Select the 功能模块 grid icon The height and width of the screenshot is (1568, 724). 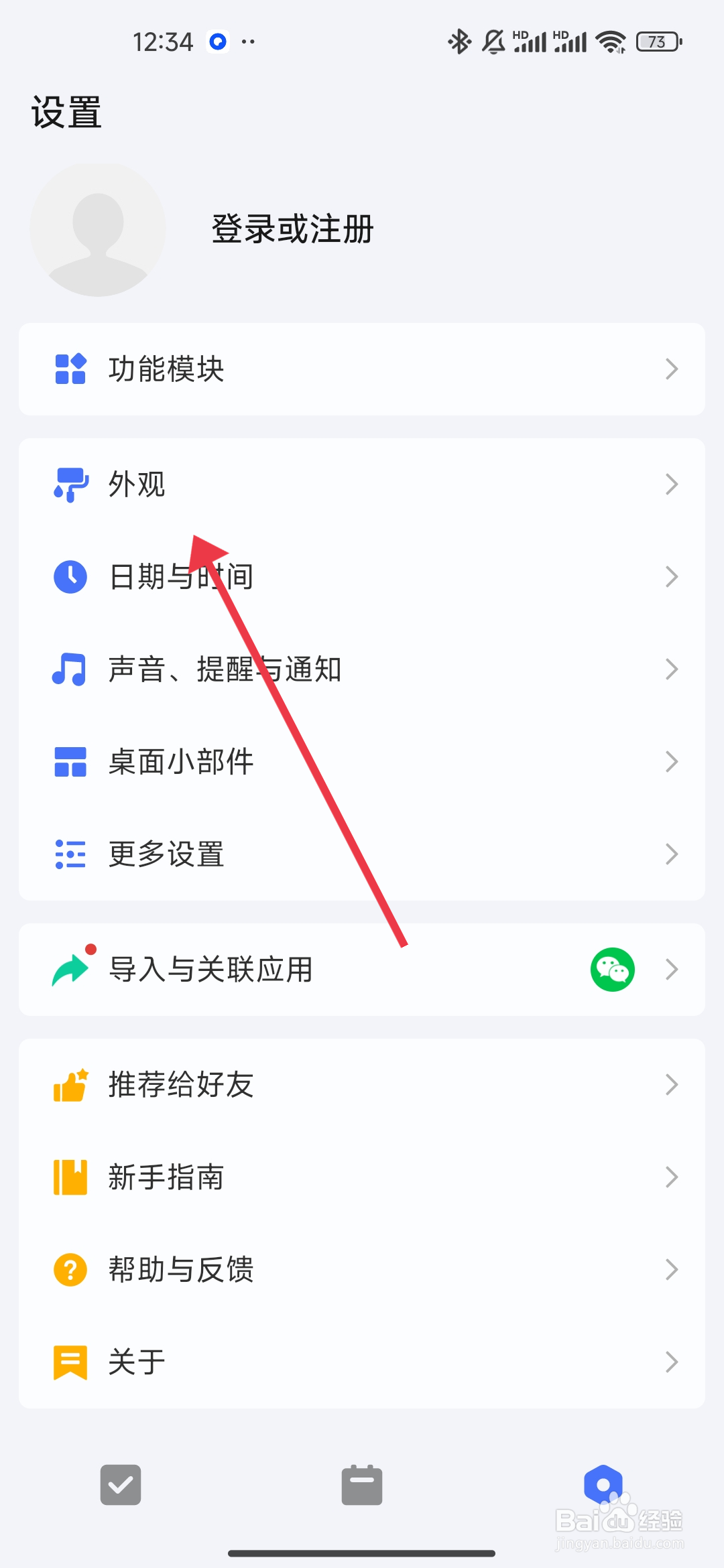coord(70,369)
